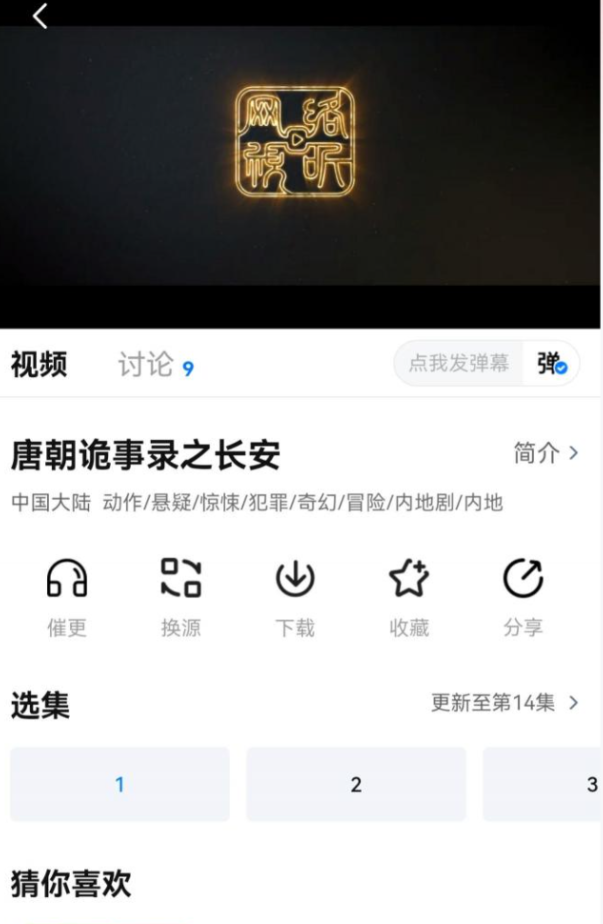Toggle the 弹 danmaku switch

click(x=552, y=364)
